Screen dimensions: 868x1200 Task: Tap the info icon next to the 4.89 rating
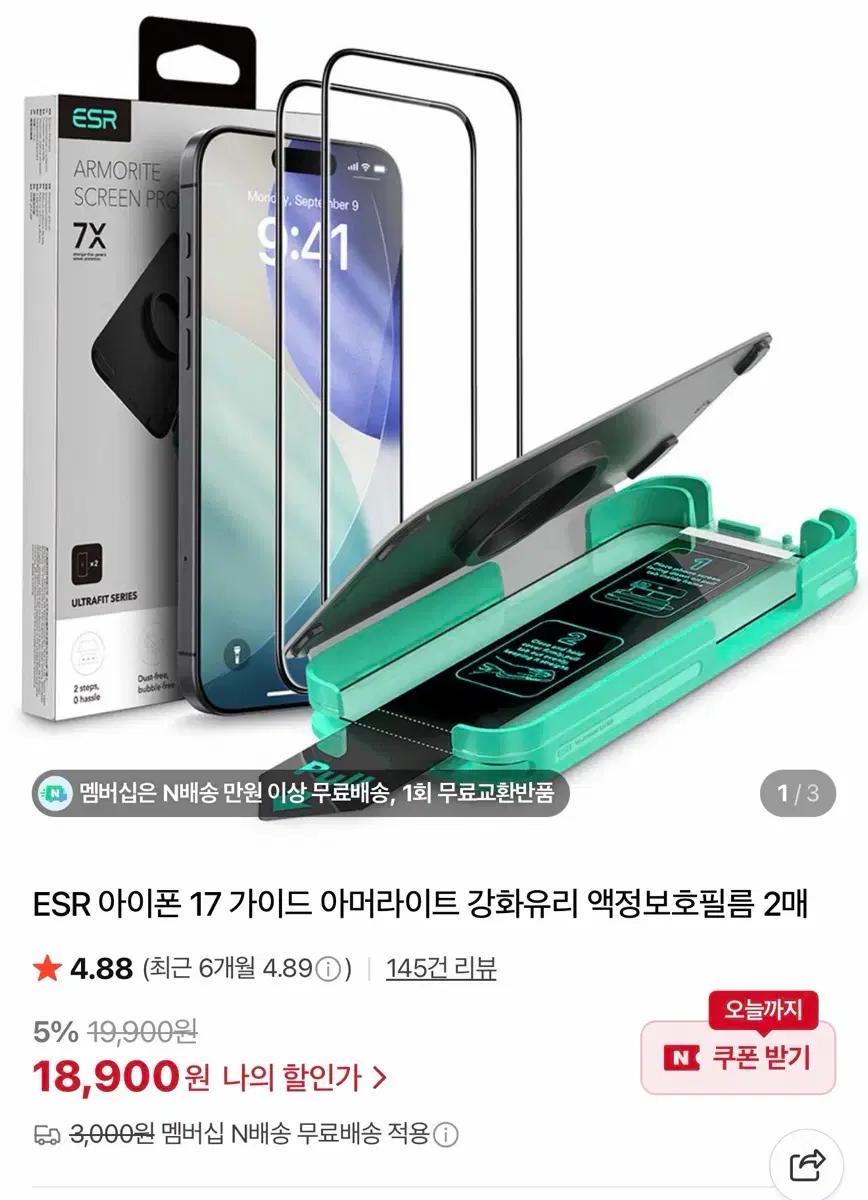[x=330, y=967]
